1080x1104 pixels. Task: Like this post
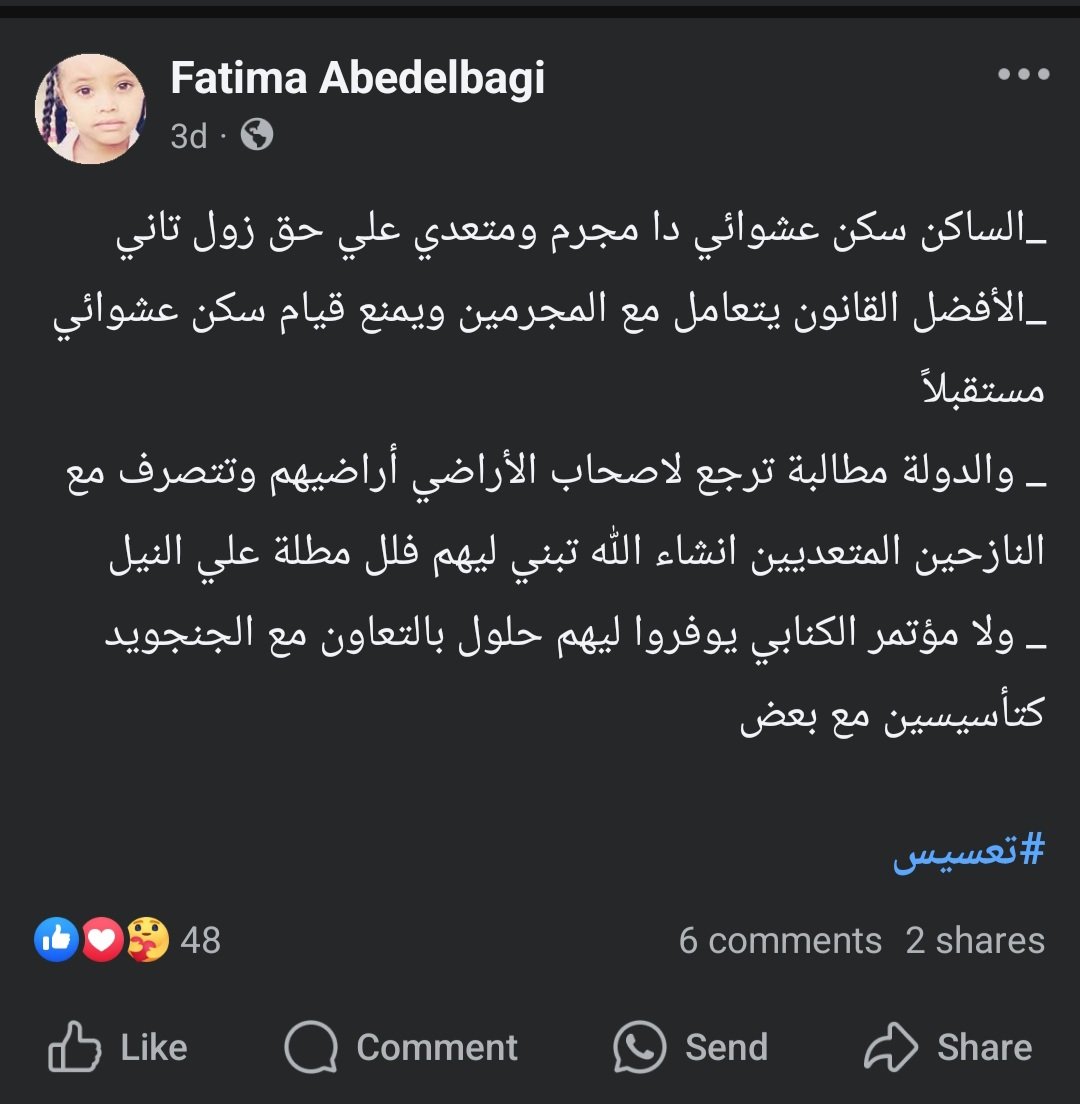(118, 1047)
